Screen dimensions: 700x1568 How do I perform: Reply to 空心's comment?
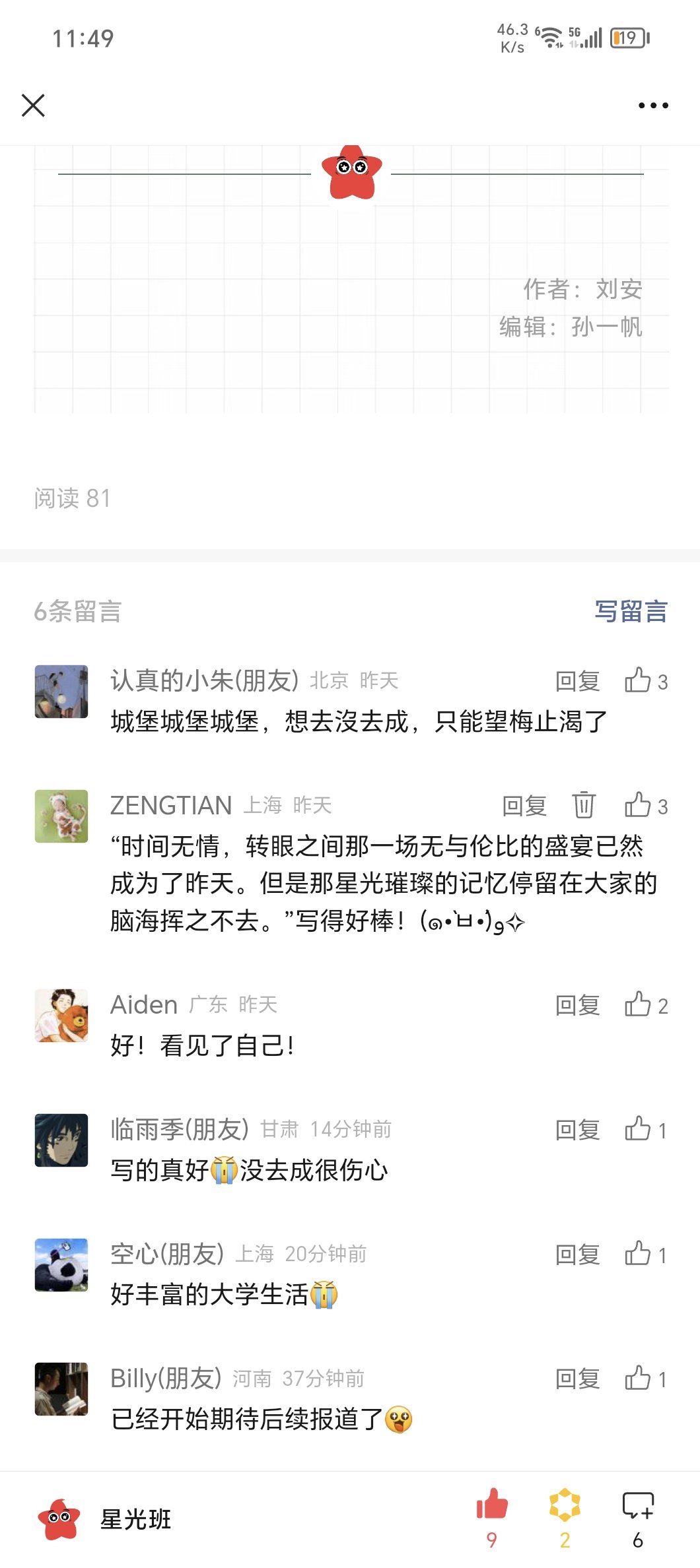(x=577, y=1255)
